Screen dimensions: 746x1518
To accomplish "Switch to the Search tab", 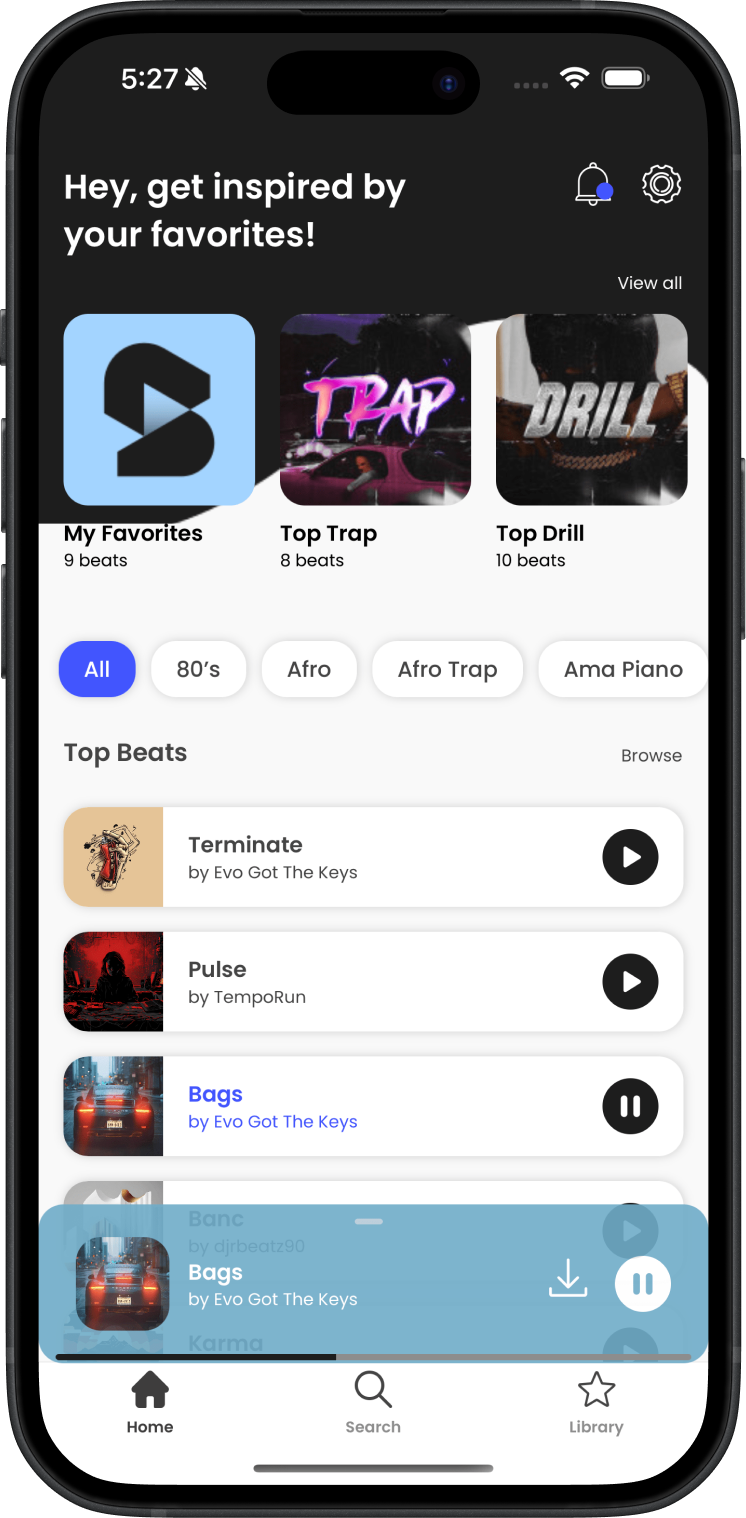I will click(373, 1403).
